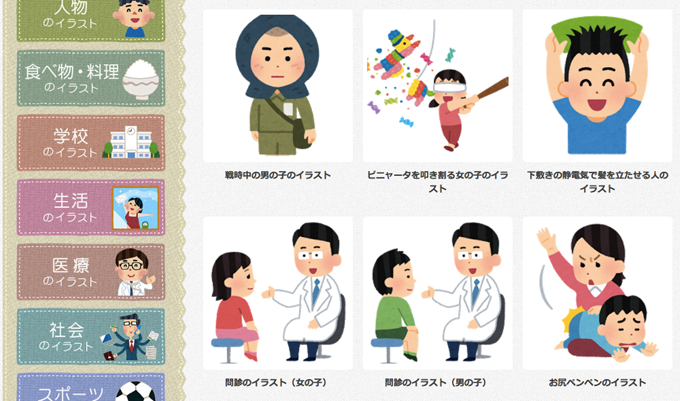The width and height of the screenshot is (680, 401).
Task: Open the 食べ物・料理のイラスト category
Action: (90, 78)
